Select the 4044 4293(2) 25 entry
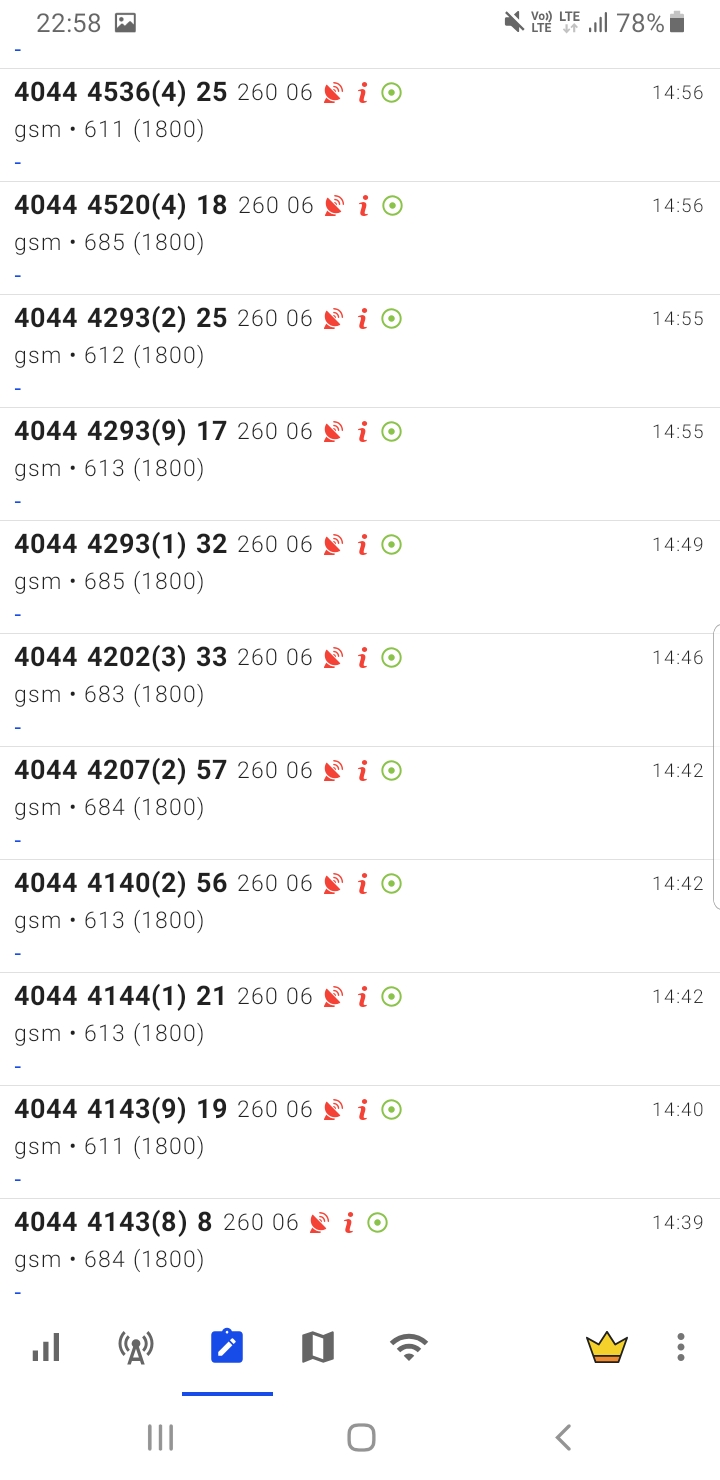This screenshot has height=1480, width=720. tap(360, 351)
